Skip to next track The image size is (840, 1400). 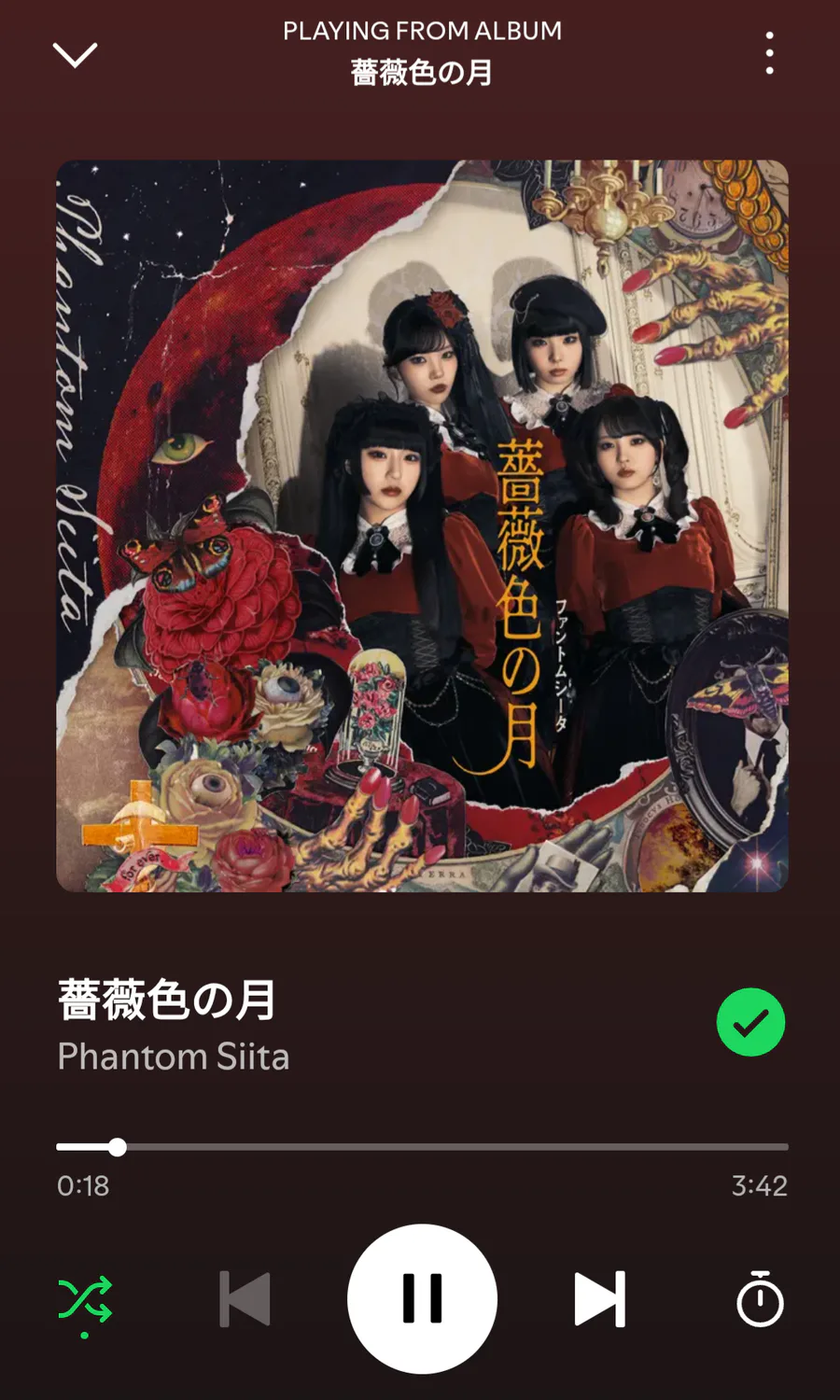click(x=599, y=1299)
